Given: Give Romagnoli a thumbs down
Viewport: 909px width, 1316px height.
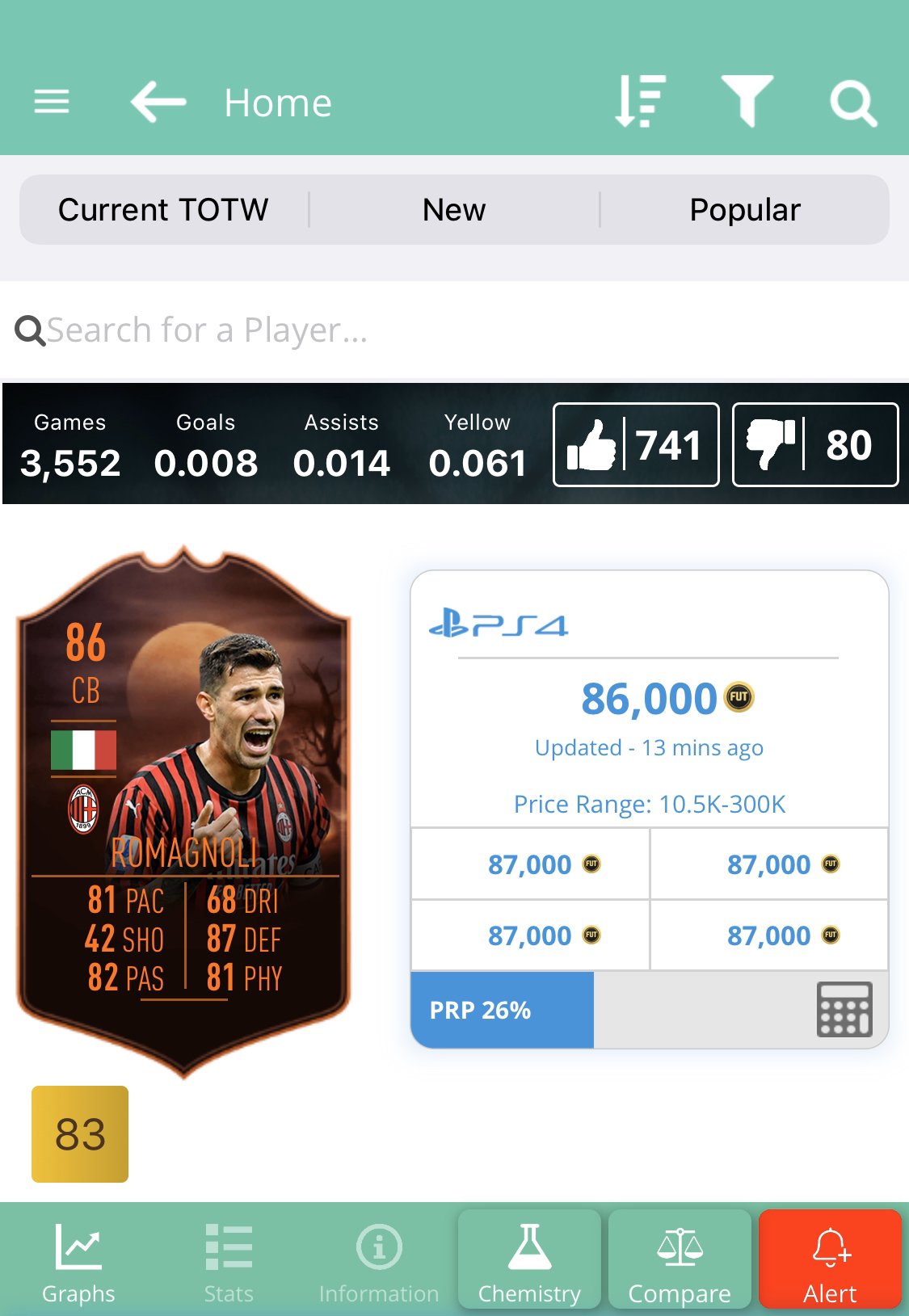Looking at the screenshot, I should pyautogui.click(x=814, y=445).
